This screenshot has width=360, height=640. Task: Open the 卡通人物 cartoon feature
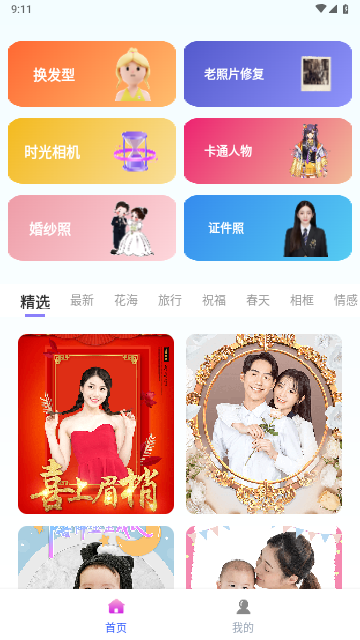[268, 151]
